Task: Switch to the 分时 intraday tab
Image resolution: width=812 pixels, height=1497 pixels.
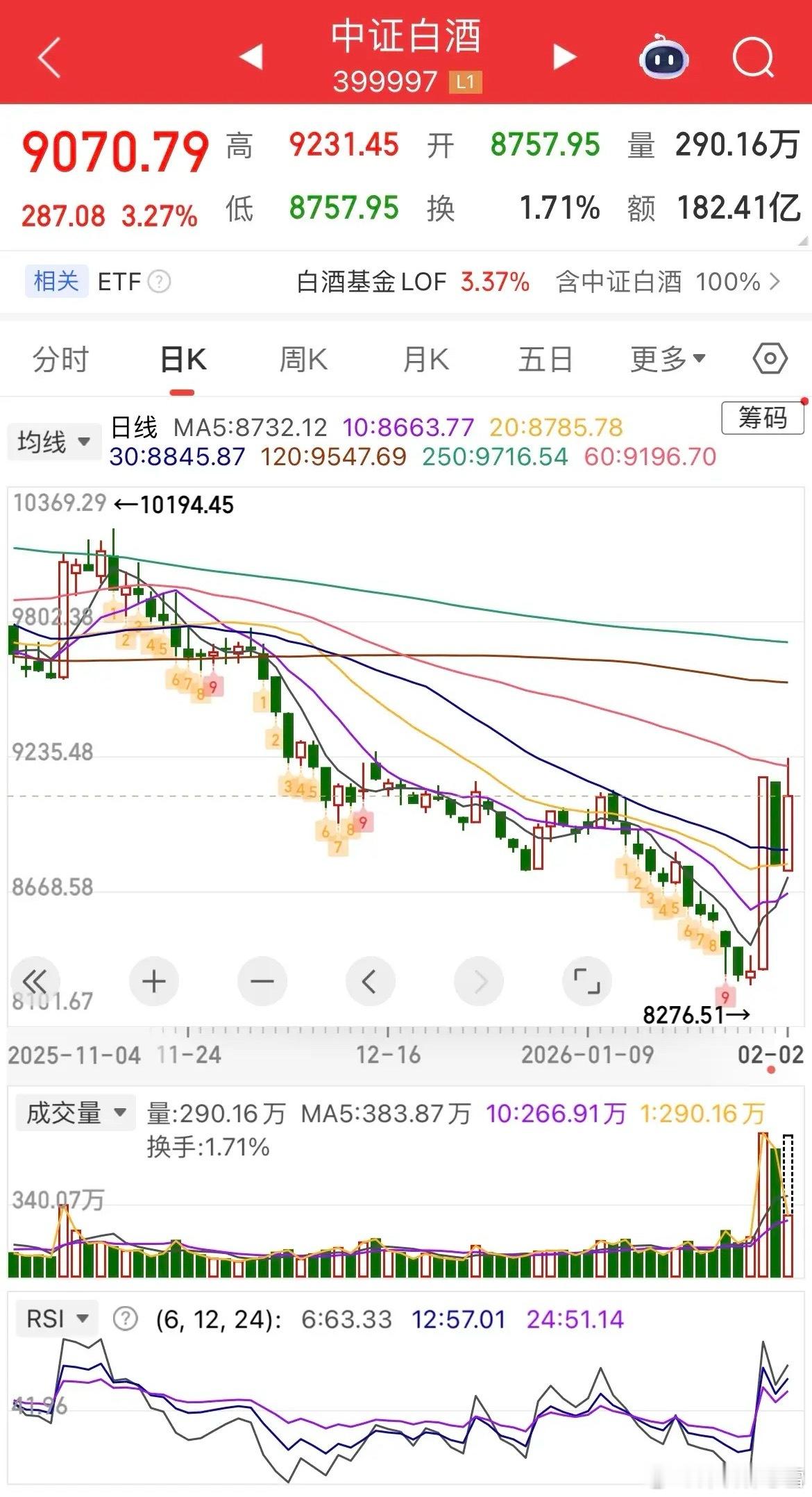Action: 60,359
